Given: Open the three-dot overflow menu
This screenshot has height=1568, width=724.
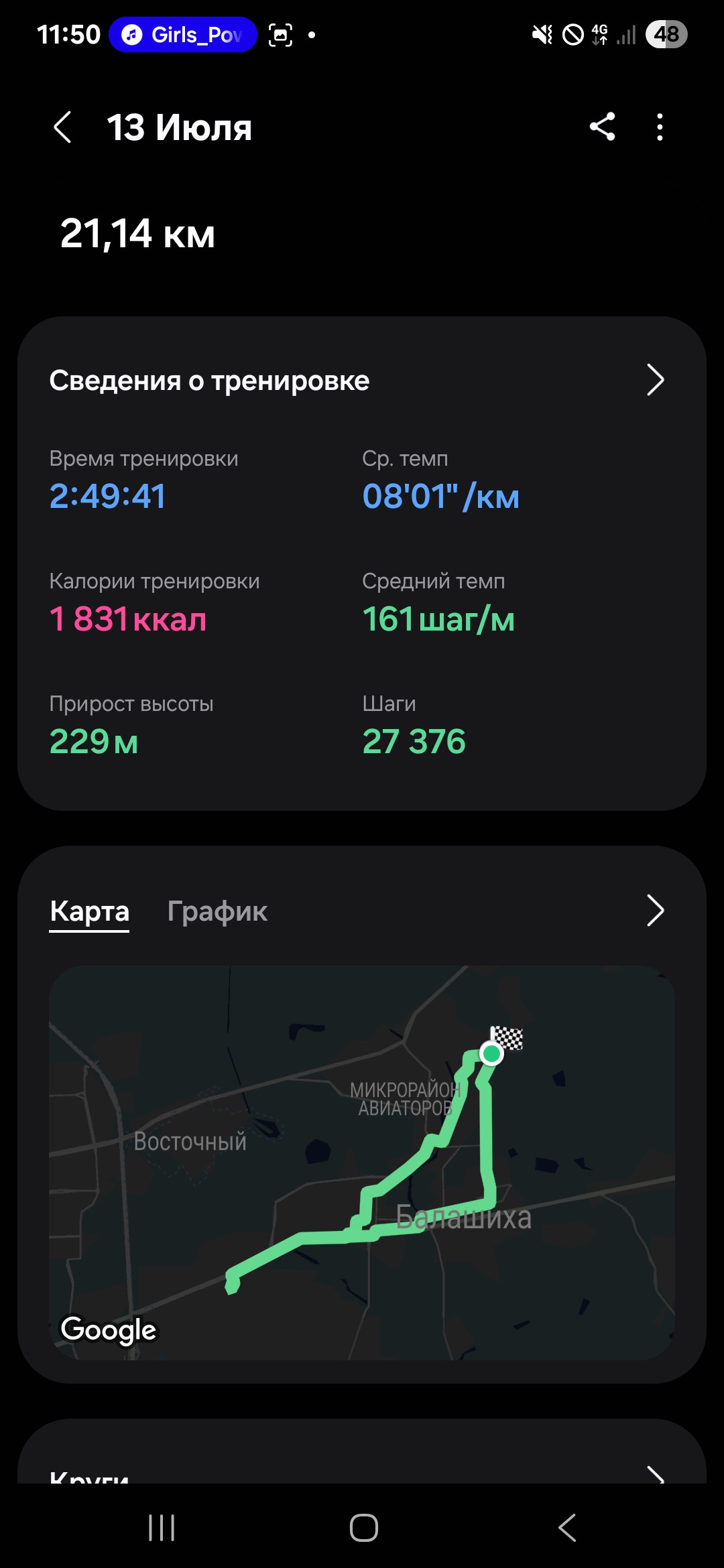Looking at the screenshot, I should pyautogui.click(x=660, y=127).
